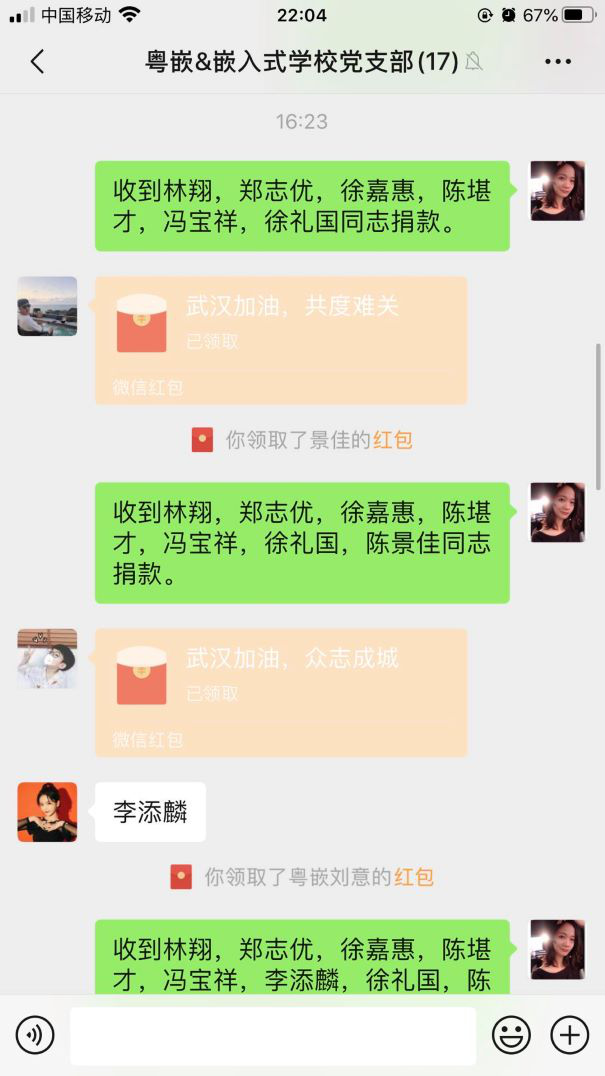
Task: Tap the 红包 link for 粤嵌刘意's packet
Action: tap(414, 877)
